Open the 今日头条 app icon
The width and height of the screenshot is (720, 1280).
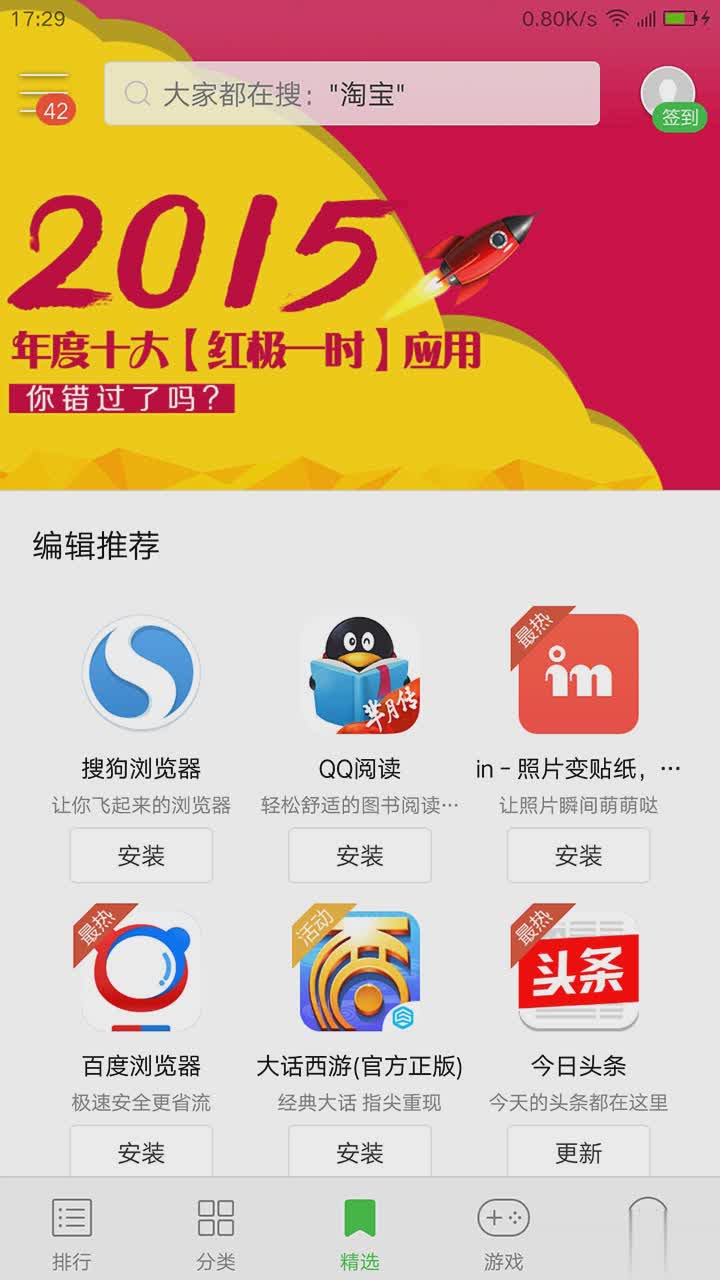pos(578,970)
